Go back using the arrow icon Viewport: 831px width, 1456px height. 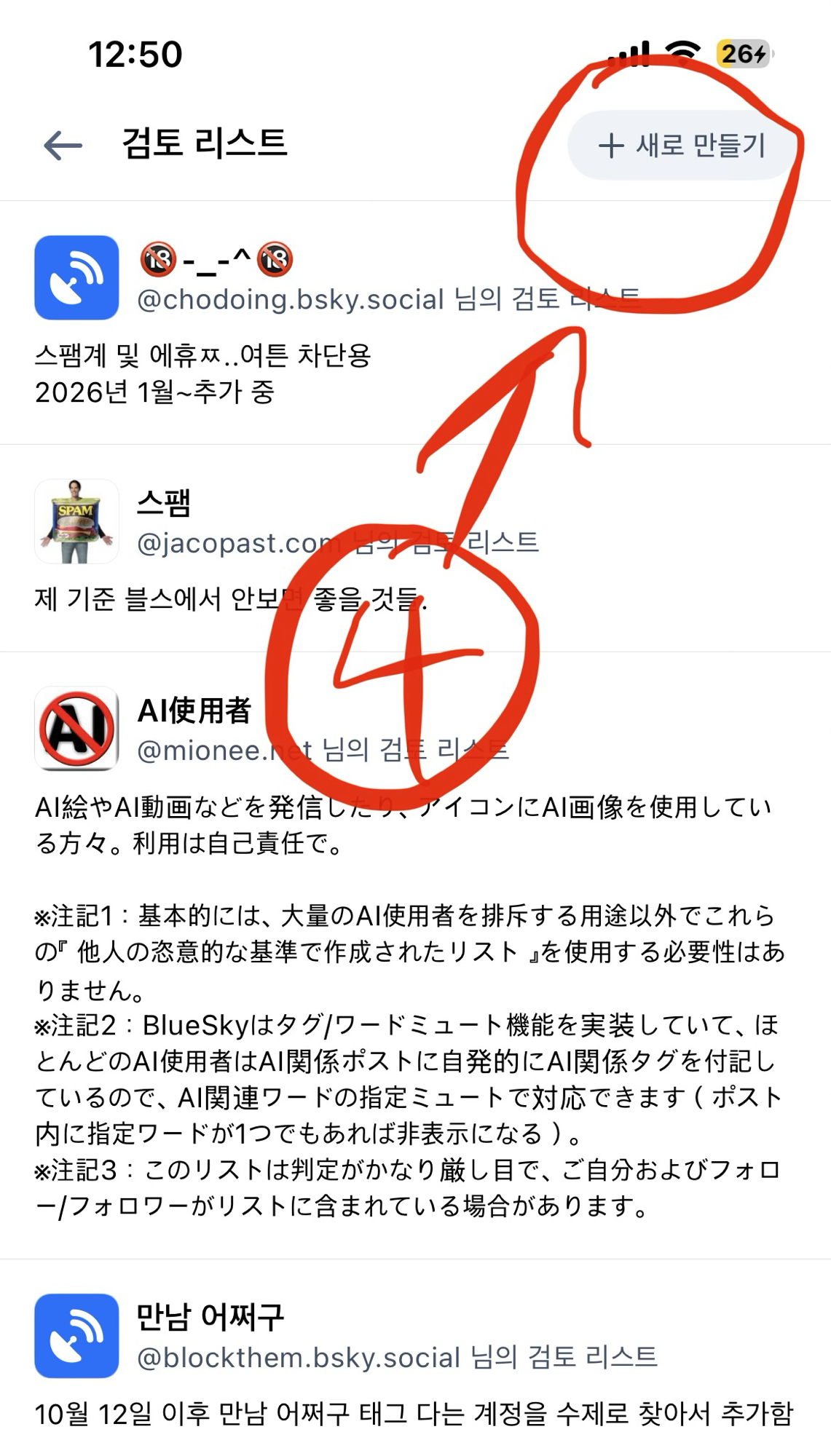tap(63, 146)
